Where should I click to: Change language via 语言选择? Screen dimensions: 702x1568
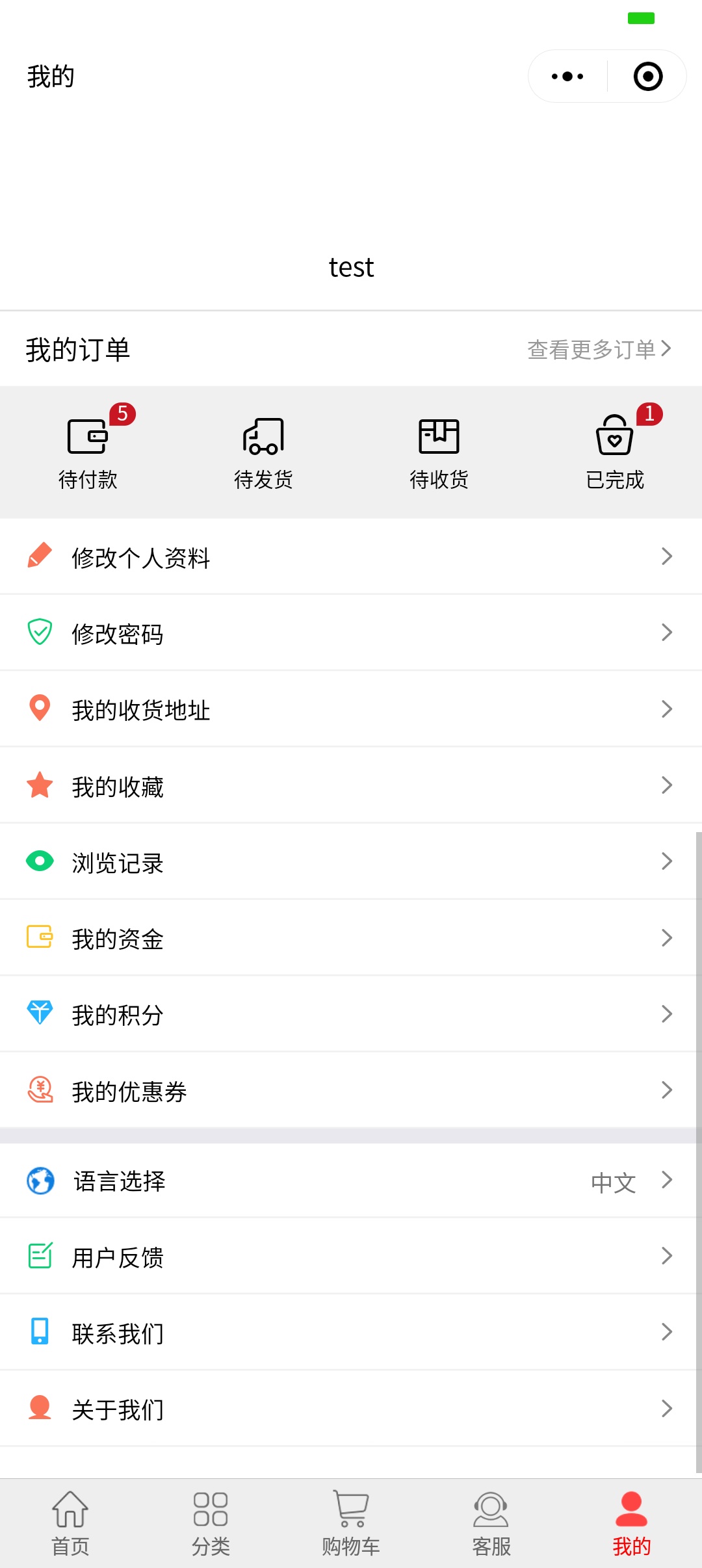tap(351, 1181)
